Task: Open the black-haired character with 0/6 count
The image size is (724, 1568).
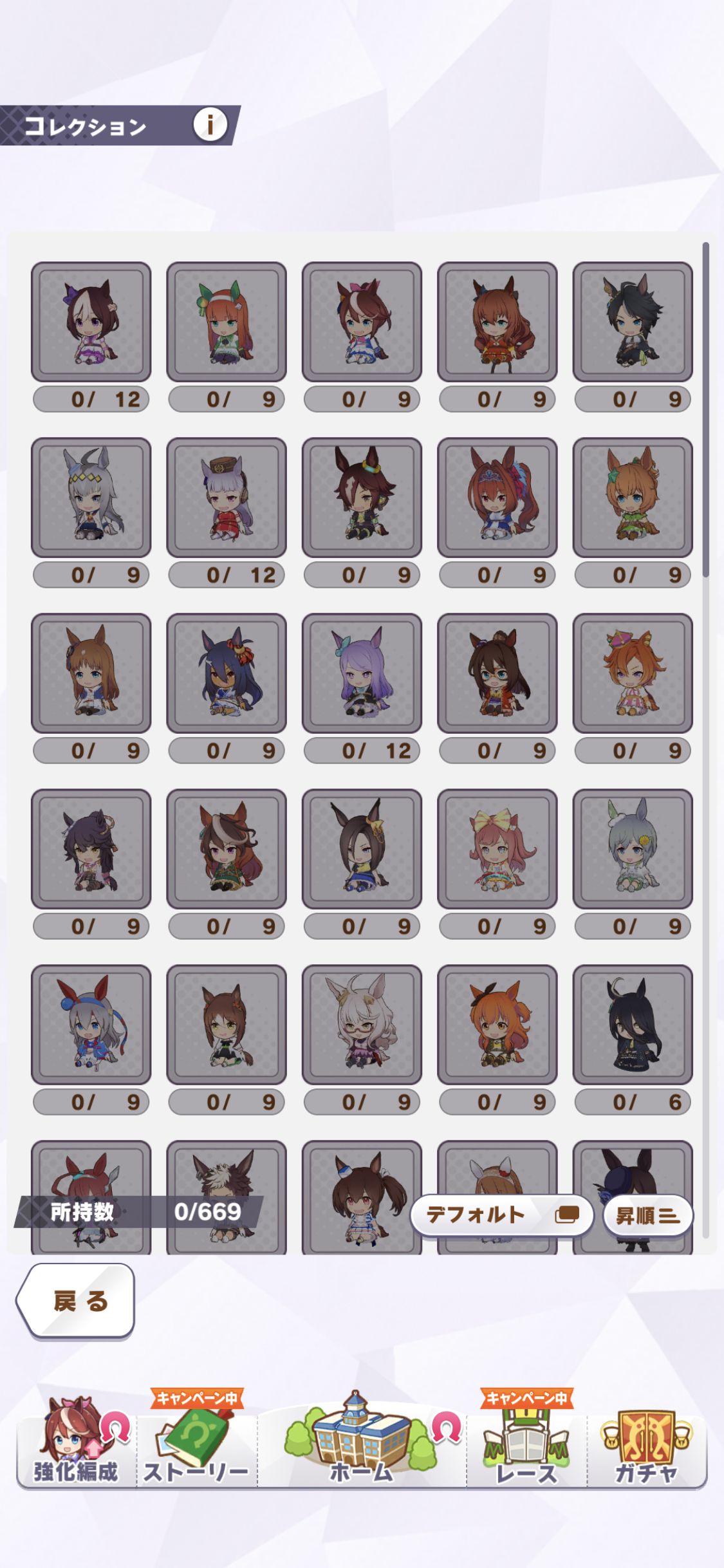Action: click(633, 1024)
